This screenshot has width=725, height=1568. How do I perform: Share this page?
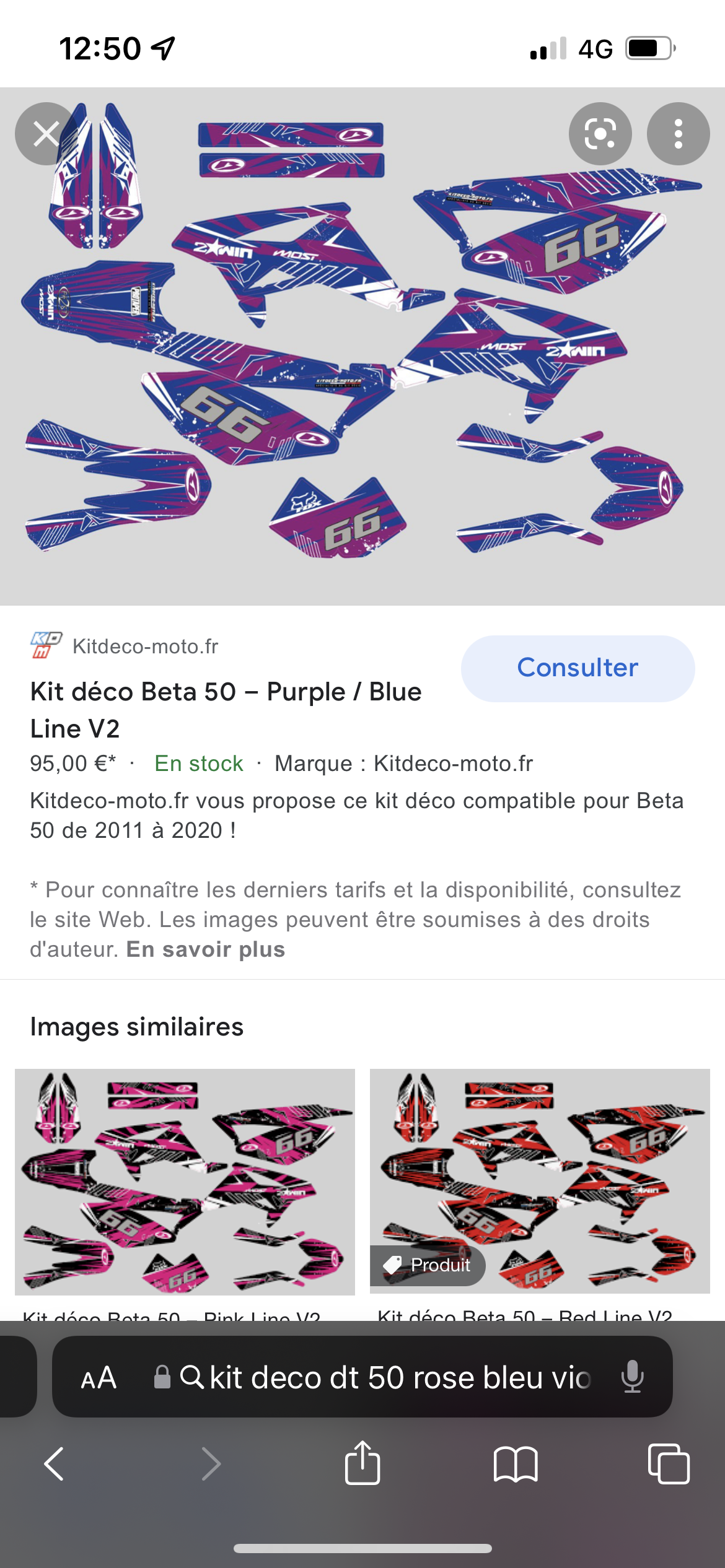click(x=362, y=1464)
